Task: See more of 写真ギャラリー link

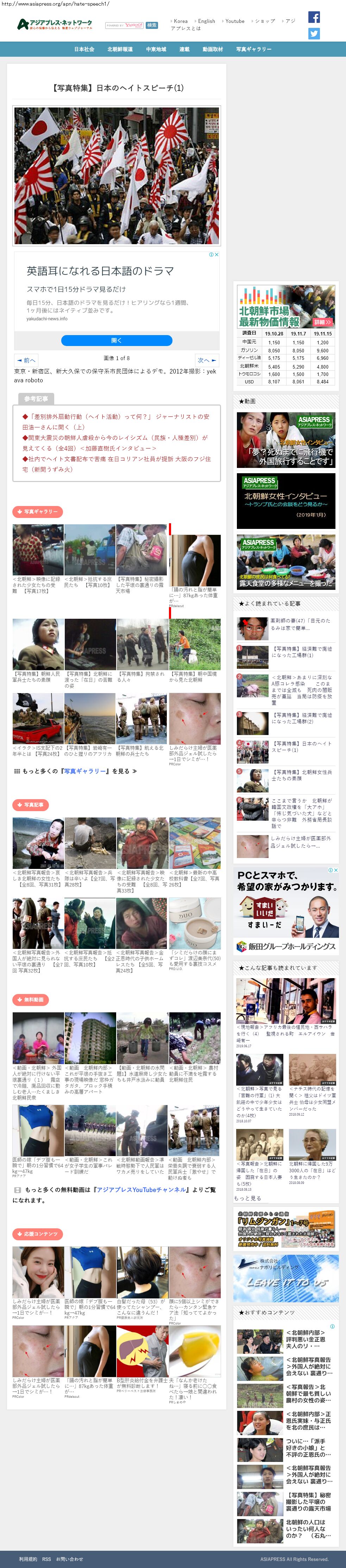Action: coord(75,771)
